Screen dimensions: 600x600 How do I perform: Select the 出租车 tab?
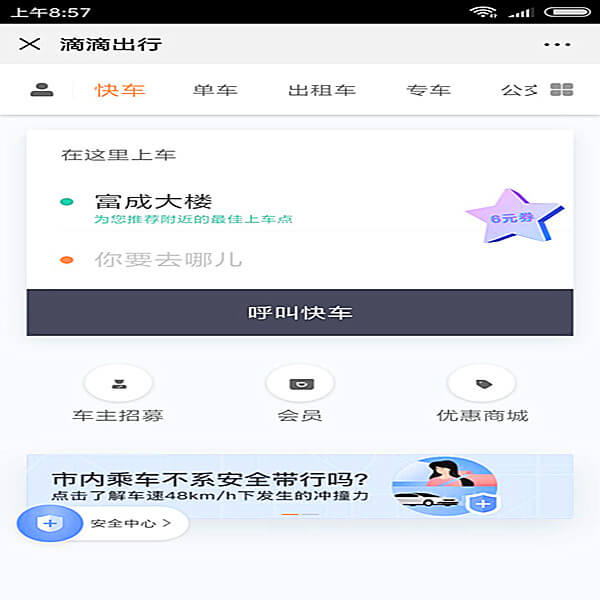[322, 90]
